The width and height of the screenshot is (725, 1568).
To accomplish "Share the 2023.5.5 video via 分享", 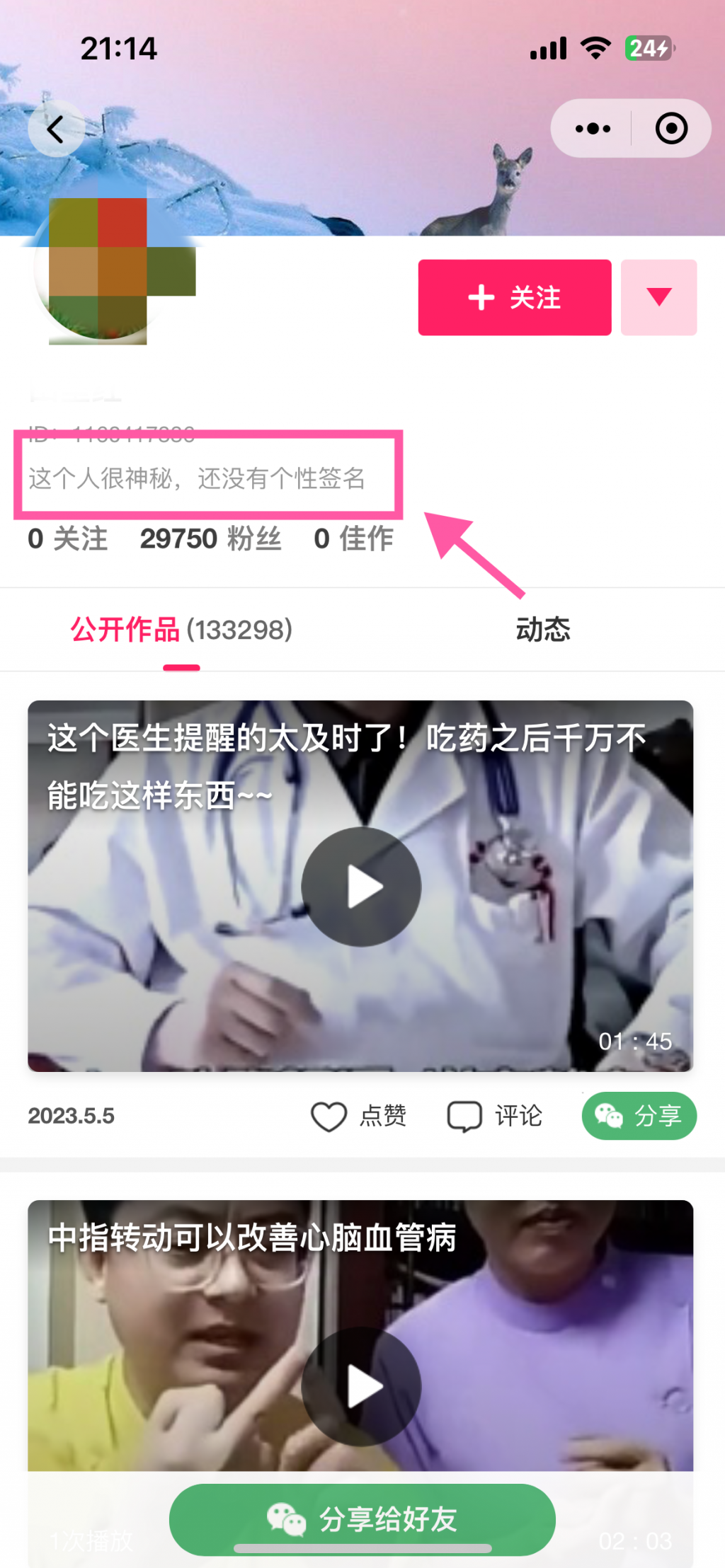I will coord(639,1116).
